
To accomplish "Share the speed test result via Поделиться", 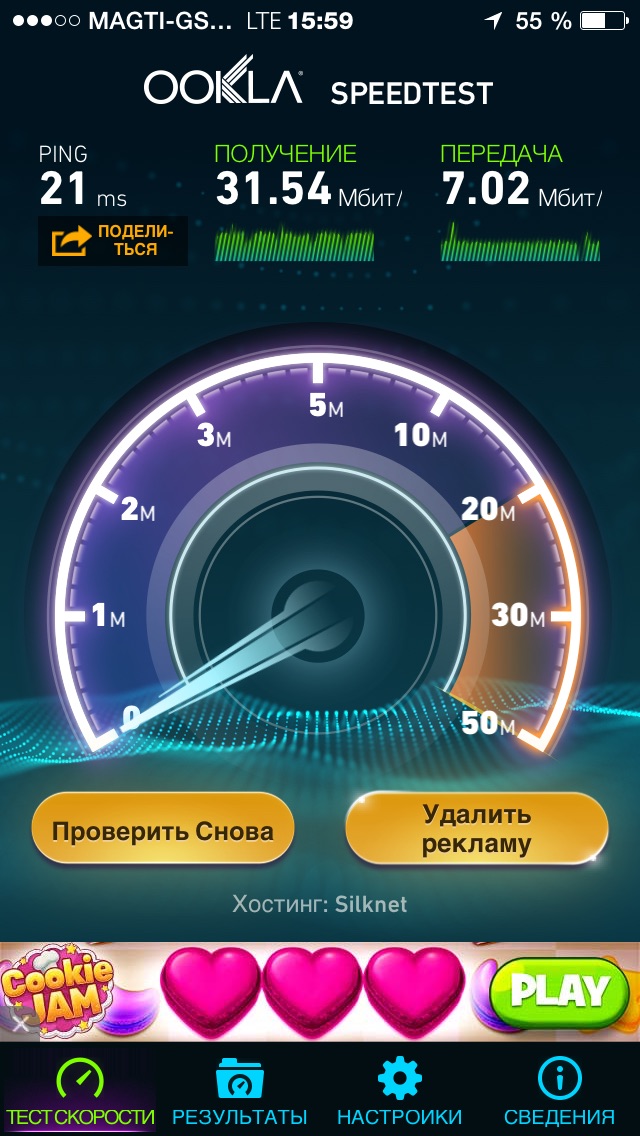I will pyautogui.click(x=112, y=241).
